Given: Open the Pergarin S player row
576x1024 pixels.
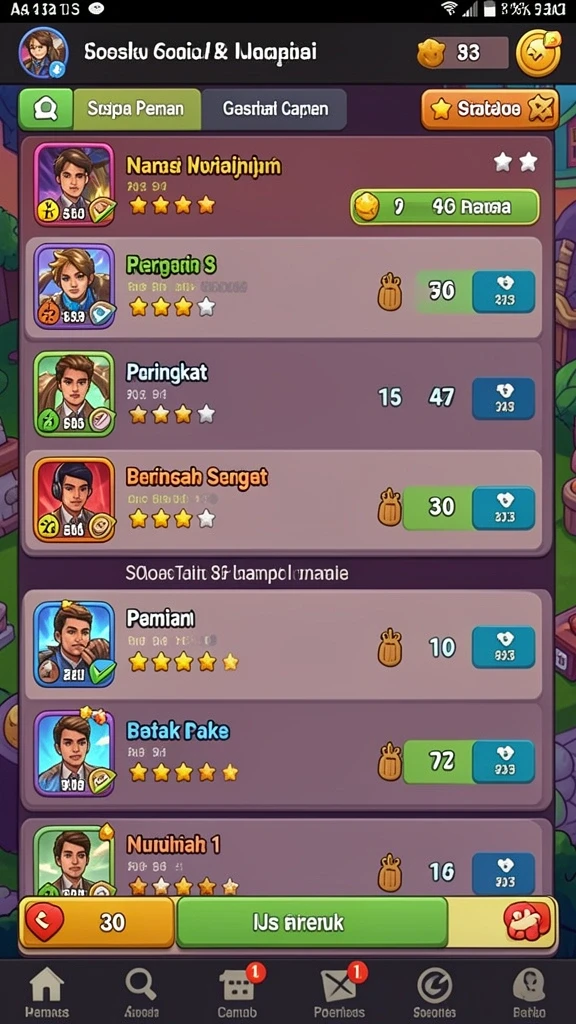Looking at the screenshot, I should point(283,287).
